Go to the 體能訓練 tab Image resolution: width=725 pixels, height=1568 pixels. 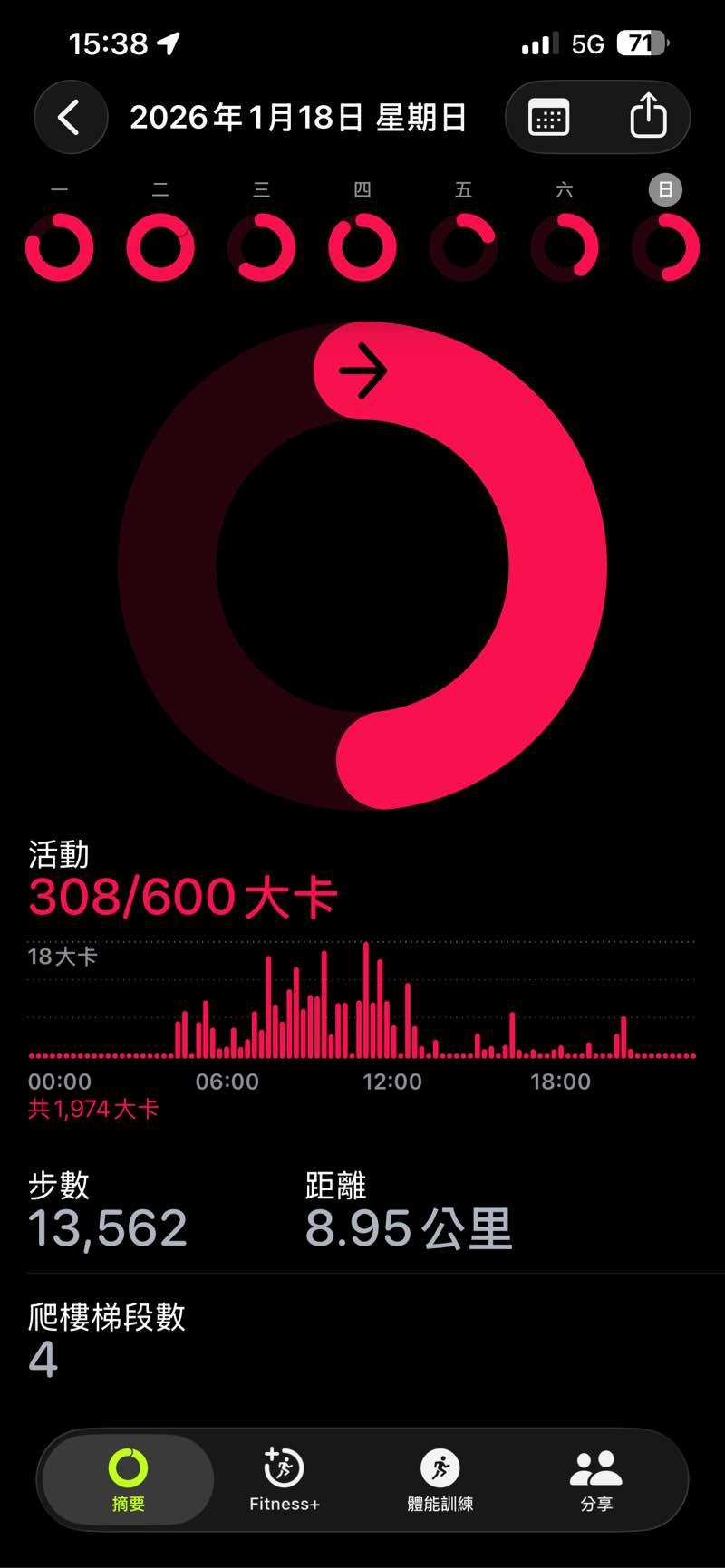click(x=440, y=1479)
